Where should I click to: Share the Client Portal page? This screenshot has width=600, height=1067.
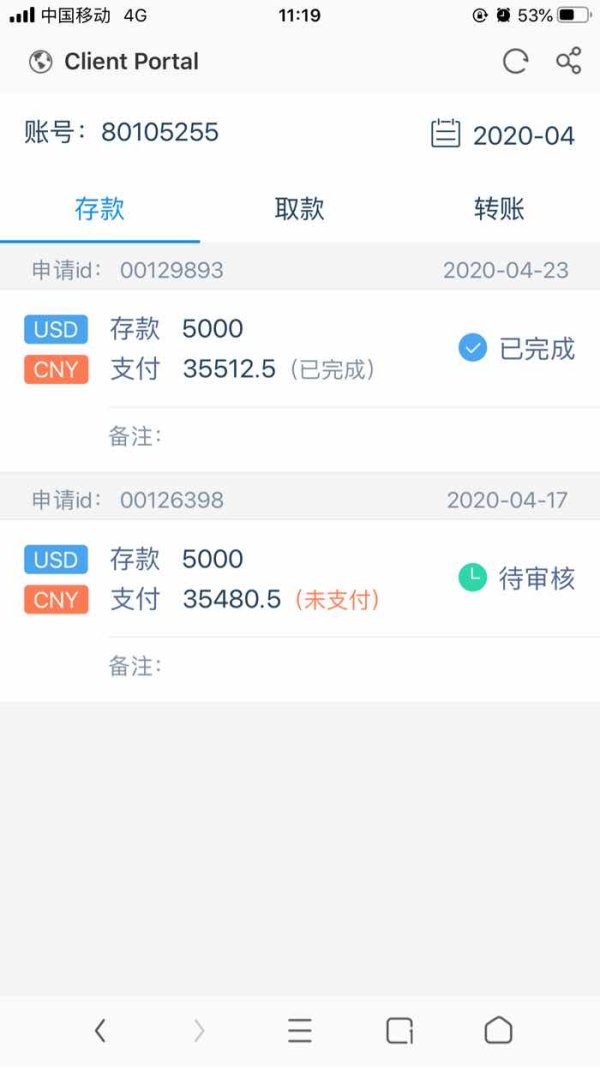tap(569, 61)
